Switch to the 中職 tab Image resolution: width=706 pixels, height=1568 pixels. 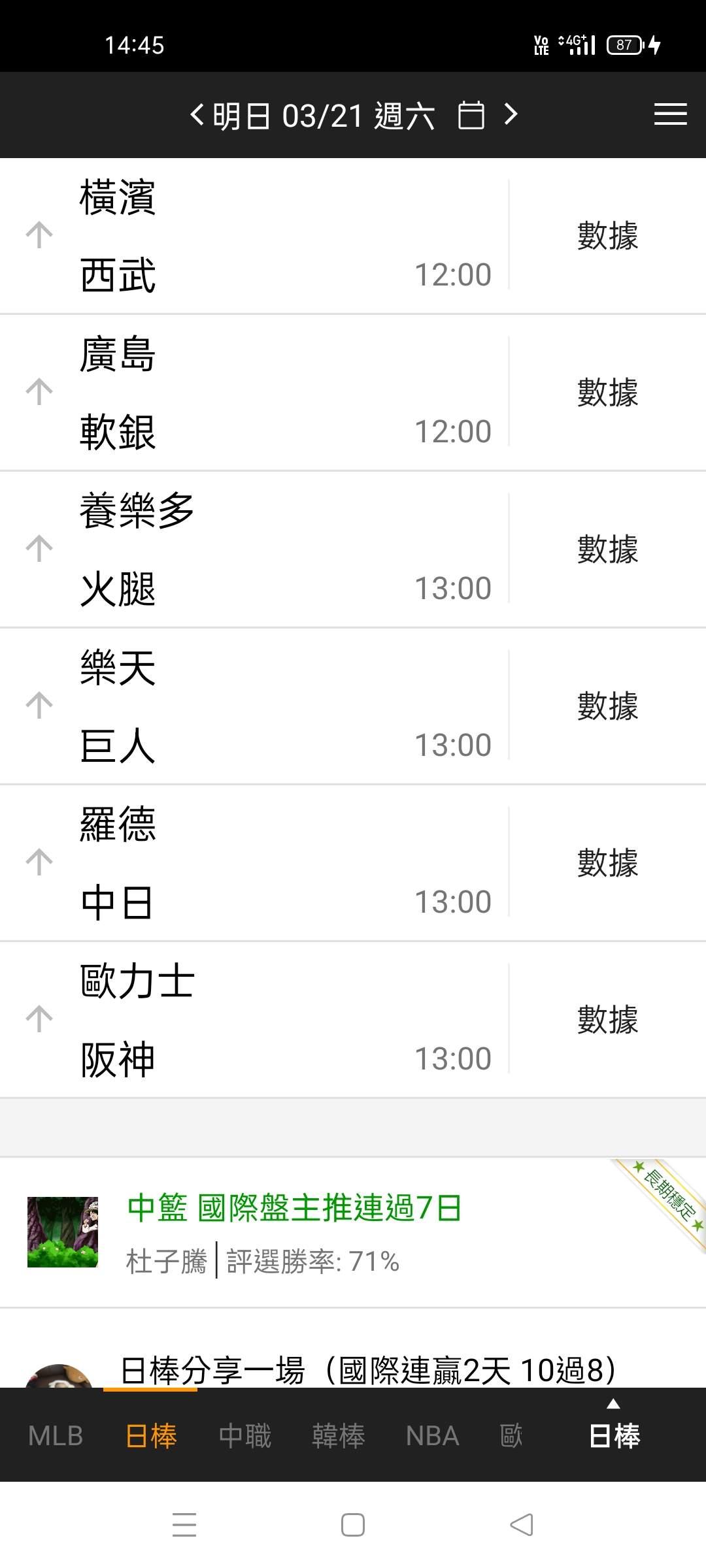(x=245, y=1436)
